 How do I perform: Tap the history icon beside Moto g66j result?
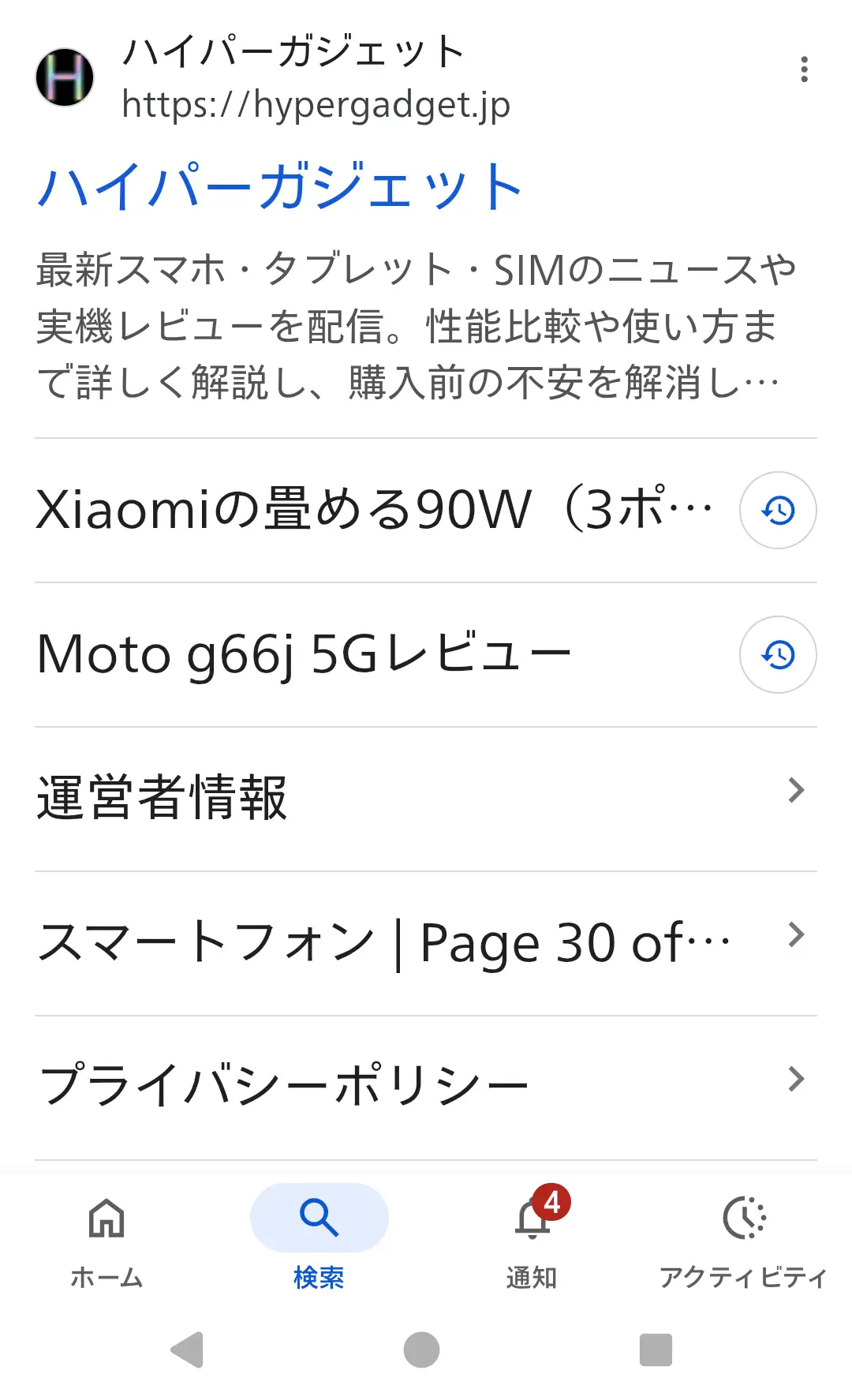coord(778,655)
